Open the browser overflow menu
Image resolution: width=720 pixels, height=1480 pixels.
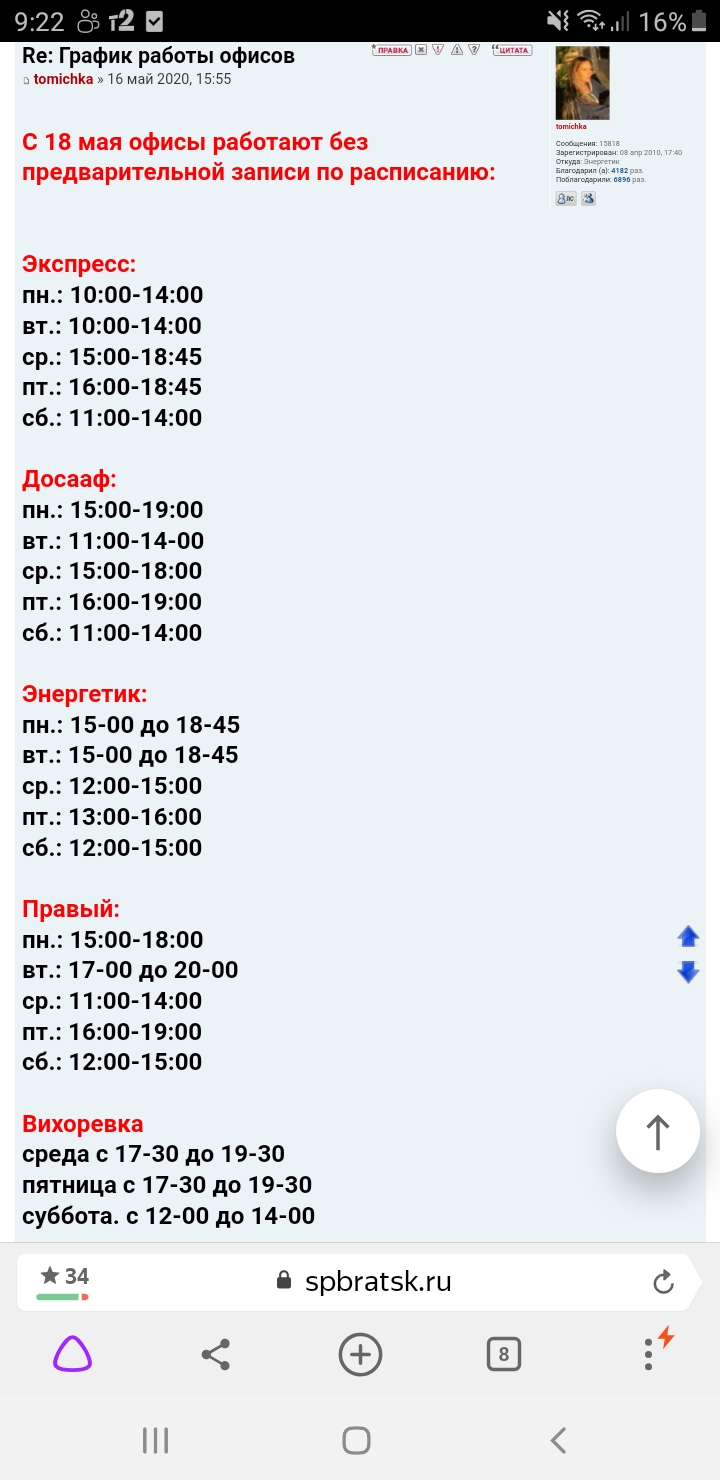click(x=649, y=1355)
